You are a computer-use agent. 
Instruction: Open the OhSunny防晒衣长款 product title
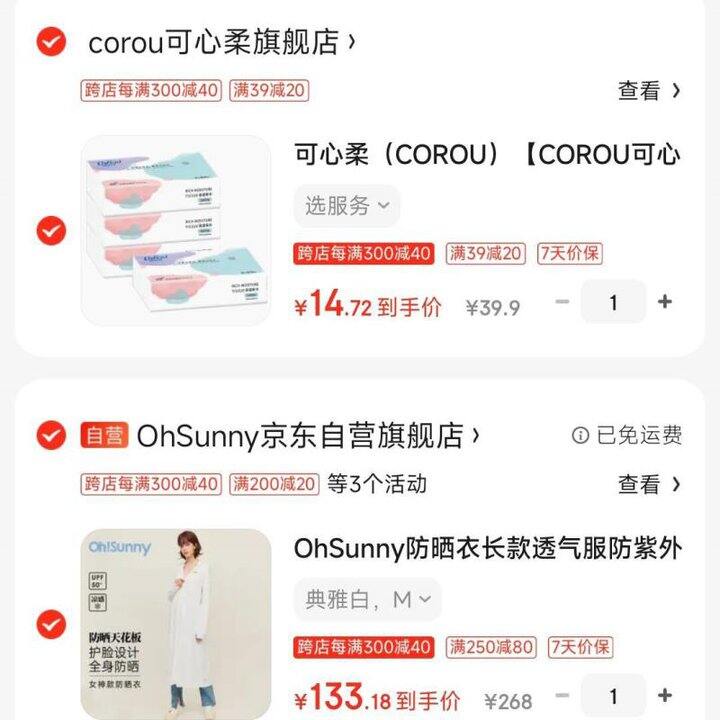[487, 549]
